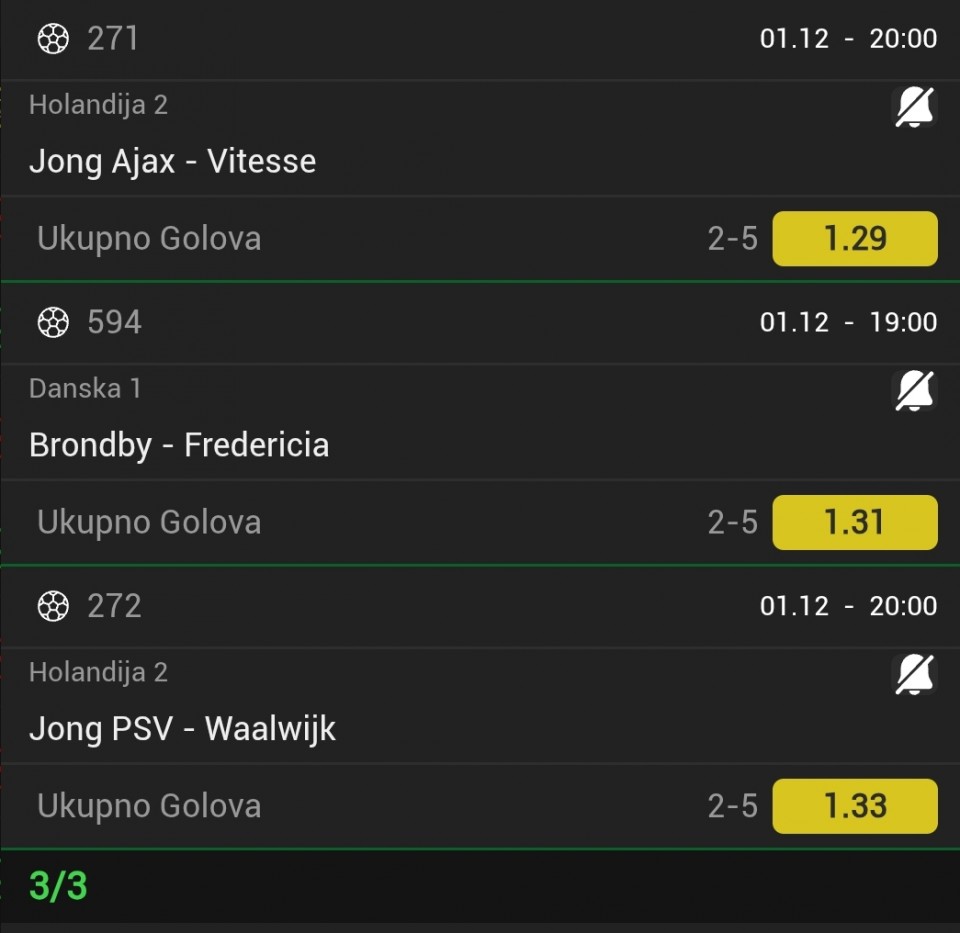
Task: Open the Brondby - Fredericia match
Action: point(179,445)
